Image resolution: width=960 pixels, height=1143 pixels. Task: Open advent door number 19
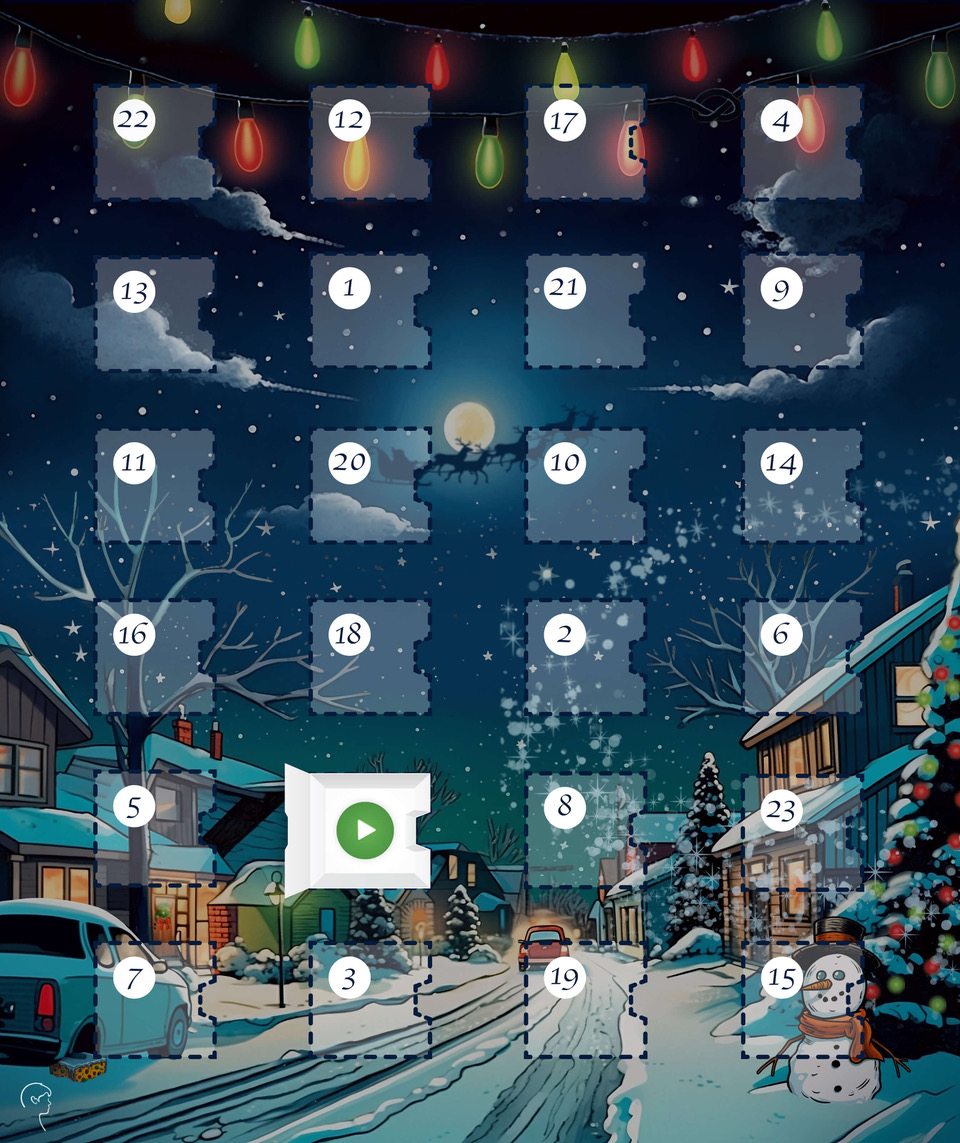585,997
